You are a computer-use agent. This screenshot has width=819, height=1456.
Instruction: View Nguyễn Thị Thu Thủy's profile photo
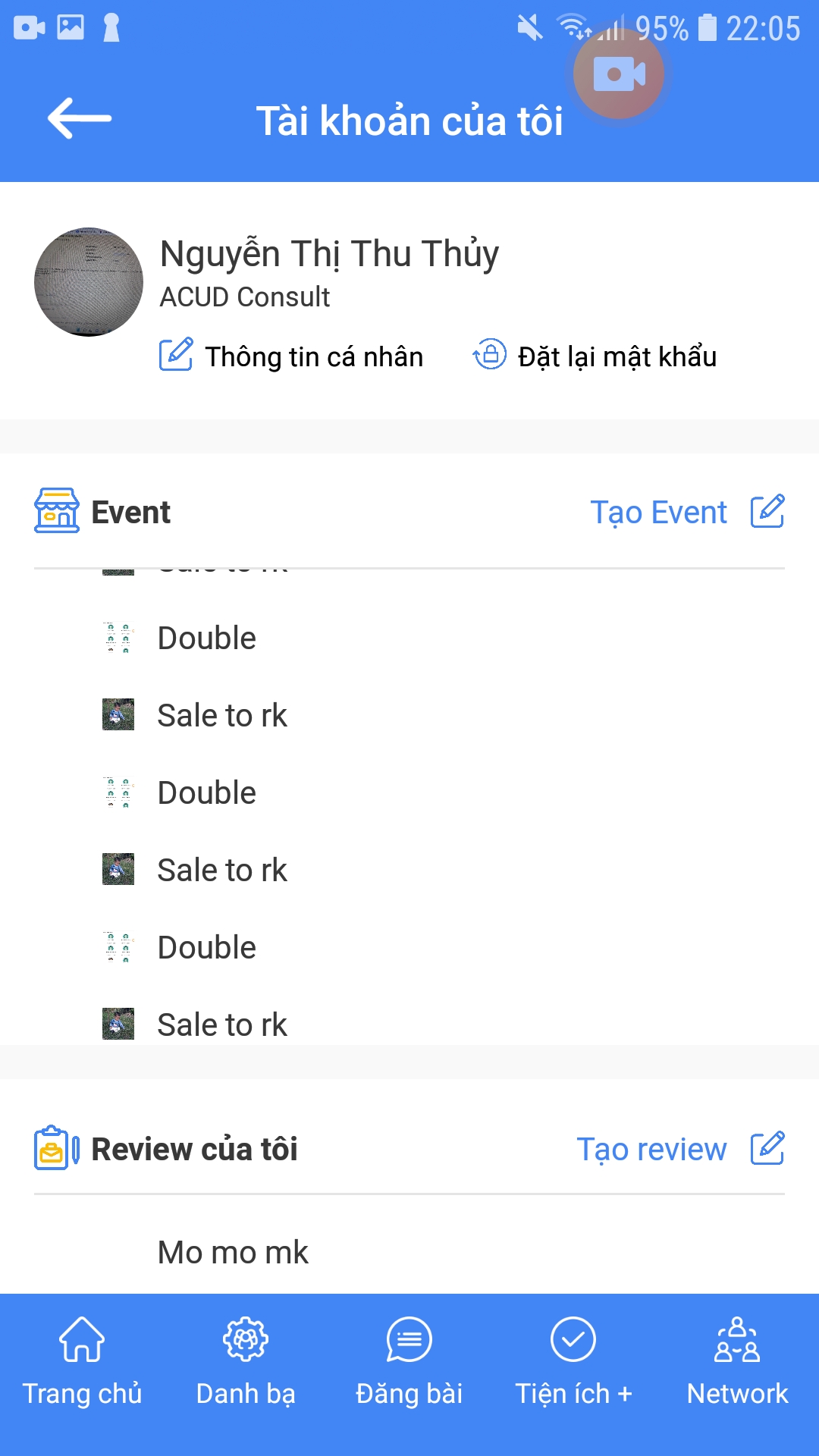(x=89, y=282)
